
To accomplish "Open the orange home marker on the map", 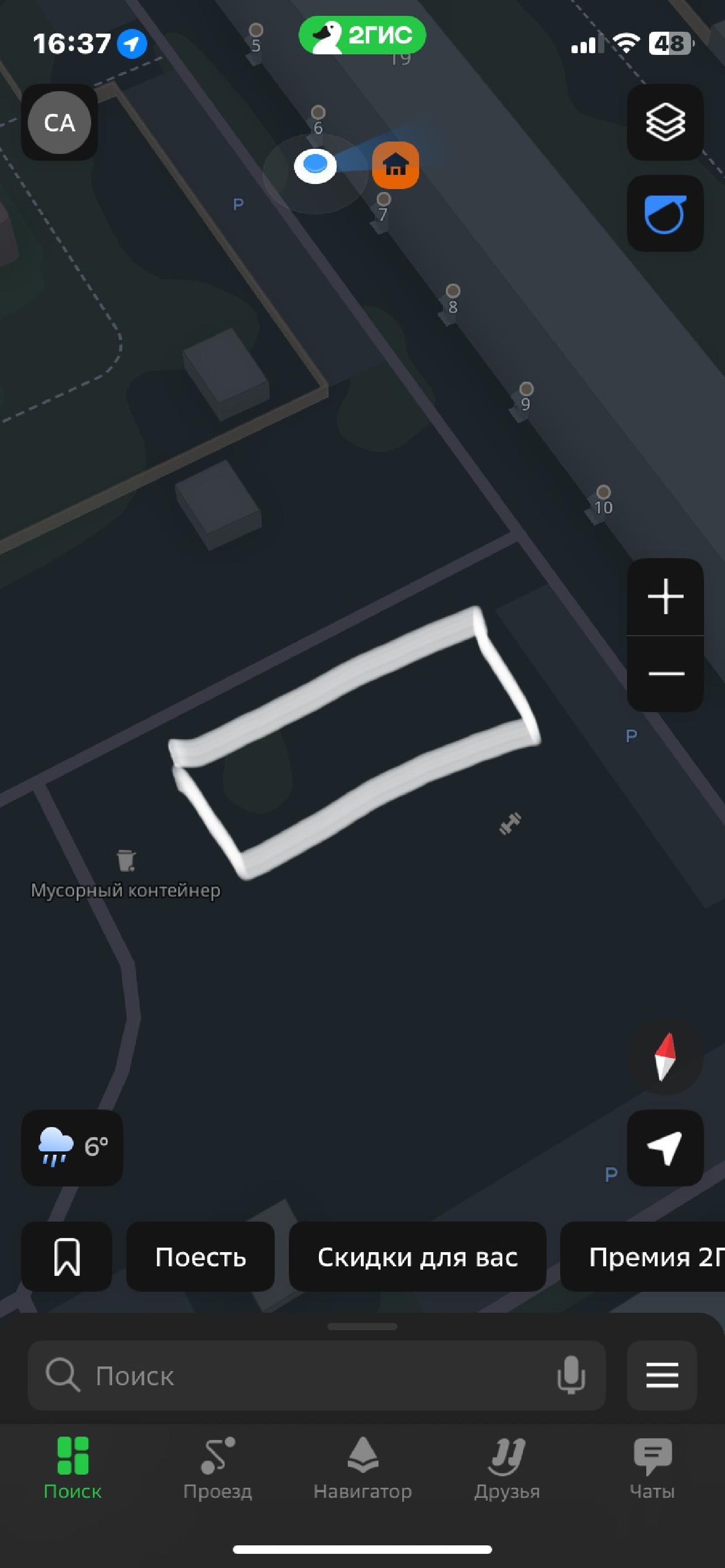I will pyautogui.click(x=395, y=165).
